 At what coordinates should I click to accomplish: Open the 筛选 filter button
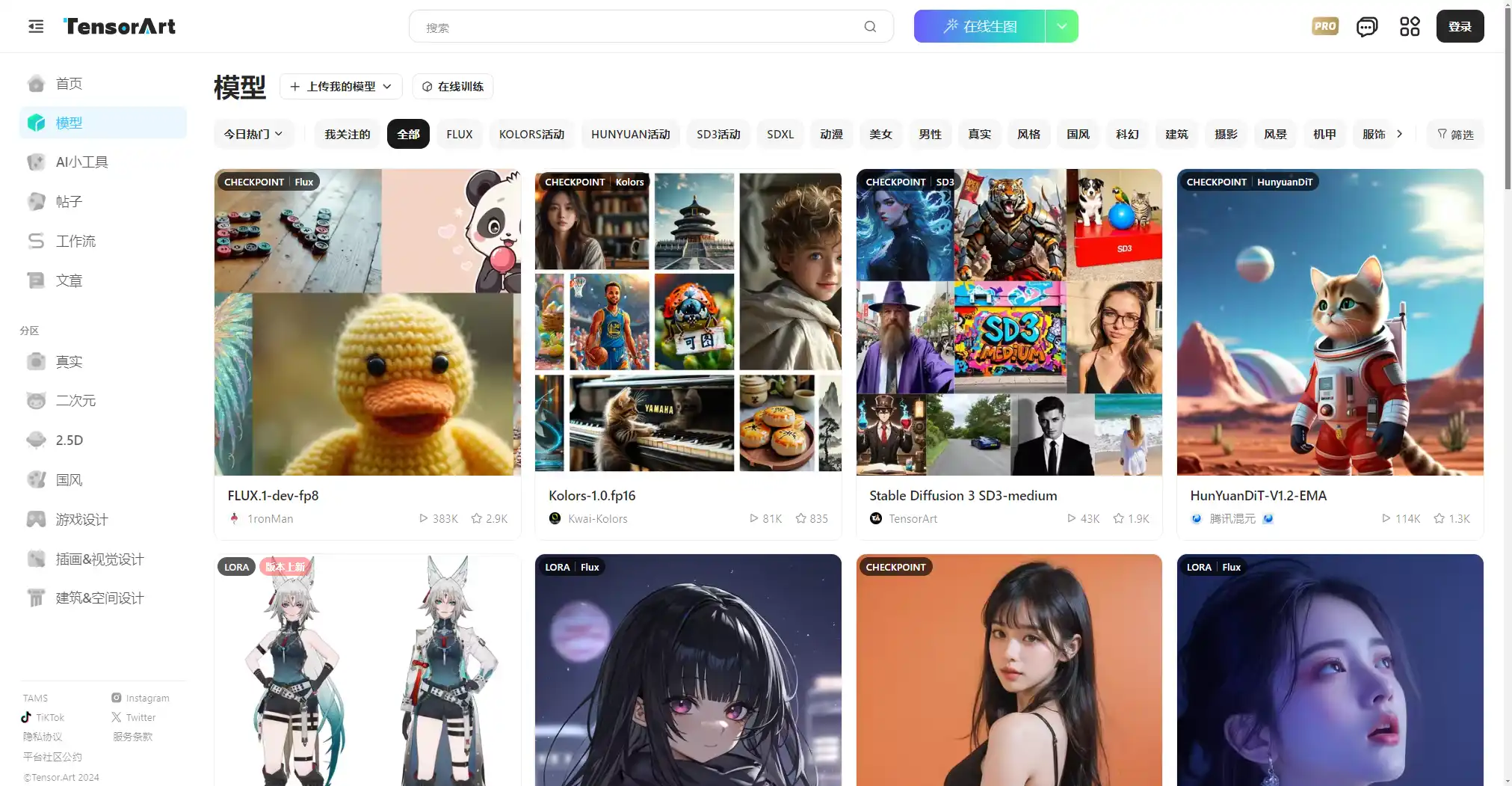(1454, 135)
